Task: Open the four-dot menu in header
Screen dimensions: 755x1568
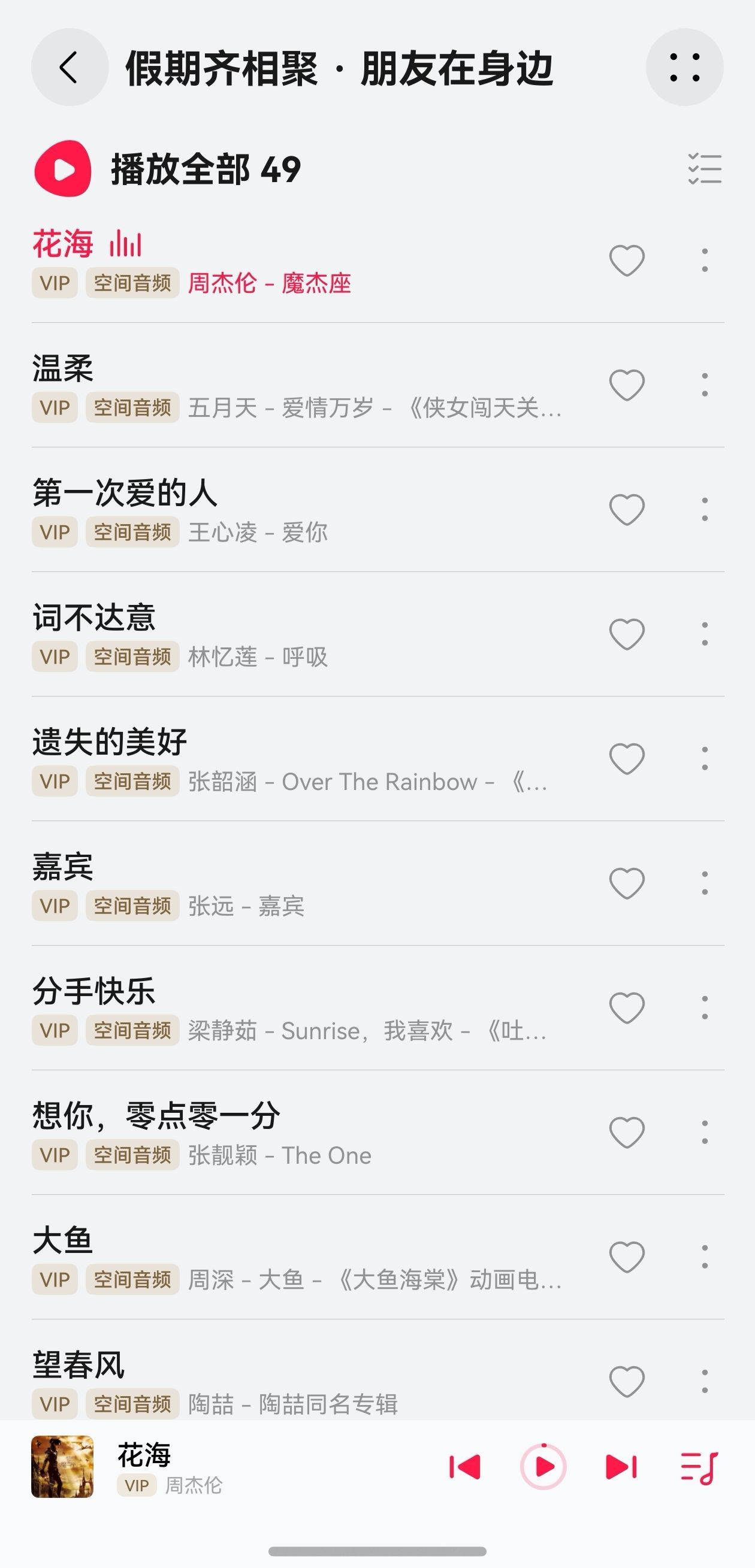Action: point(684,67)
